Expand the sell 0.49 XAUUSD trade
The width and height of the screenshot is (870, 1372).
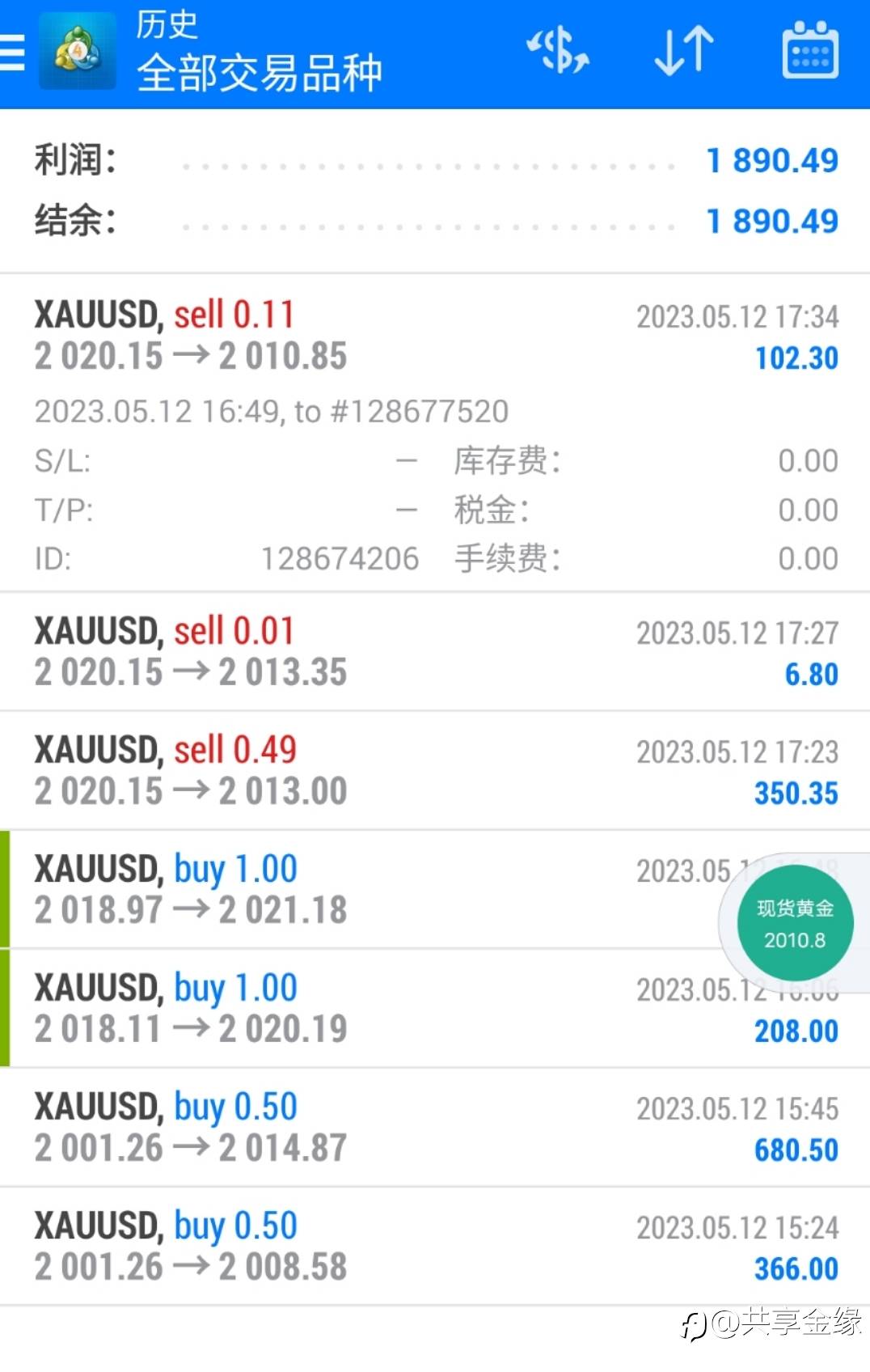pyautogui.click(x=435, y=770)
